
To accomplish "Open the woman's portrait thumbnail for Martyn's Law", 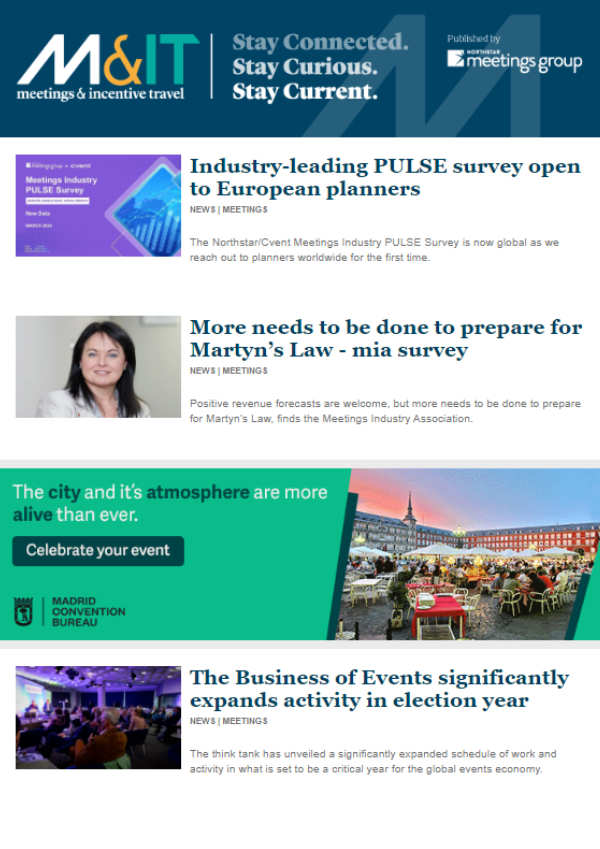I will [x=98, y=367].
